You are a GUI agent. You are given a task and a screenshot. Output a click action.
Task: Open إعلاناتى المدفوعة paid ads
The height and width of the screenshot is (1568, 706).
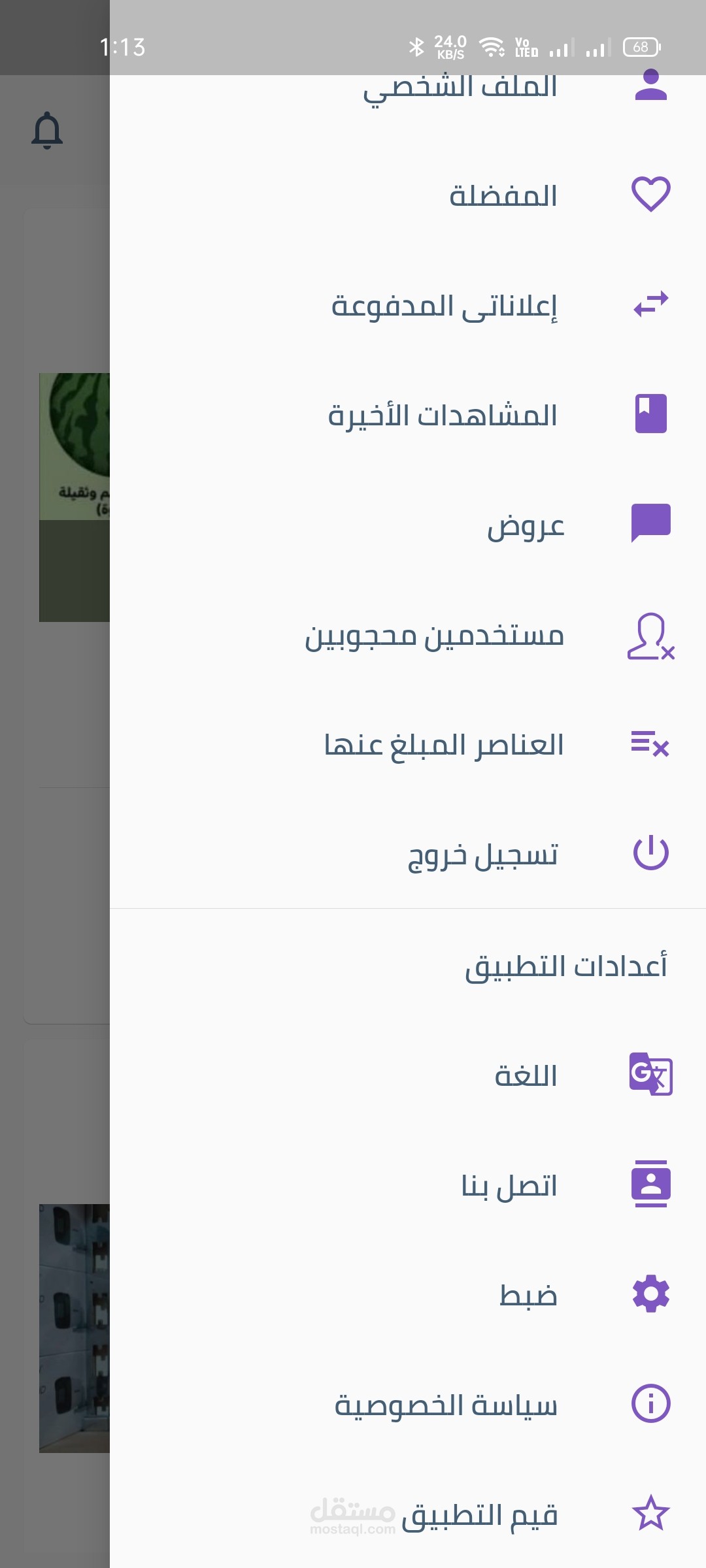pos(445,305)
